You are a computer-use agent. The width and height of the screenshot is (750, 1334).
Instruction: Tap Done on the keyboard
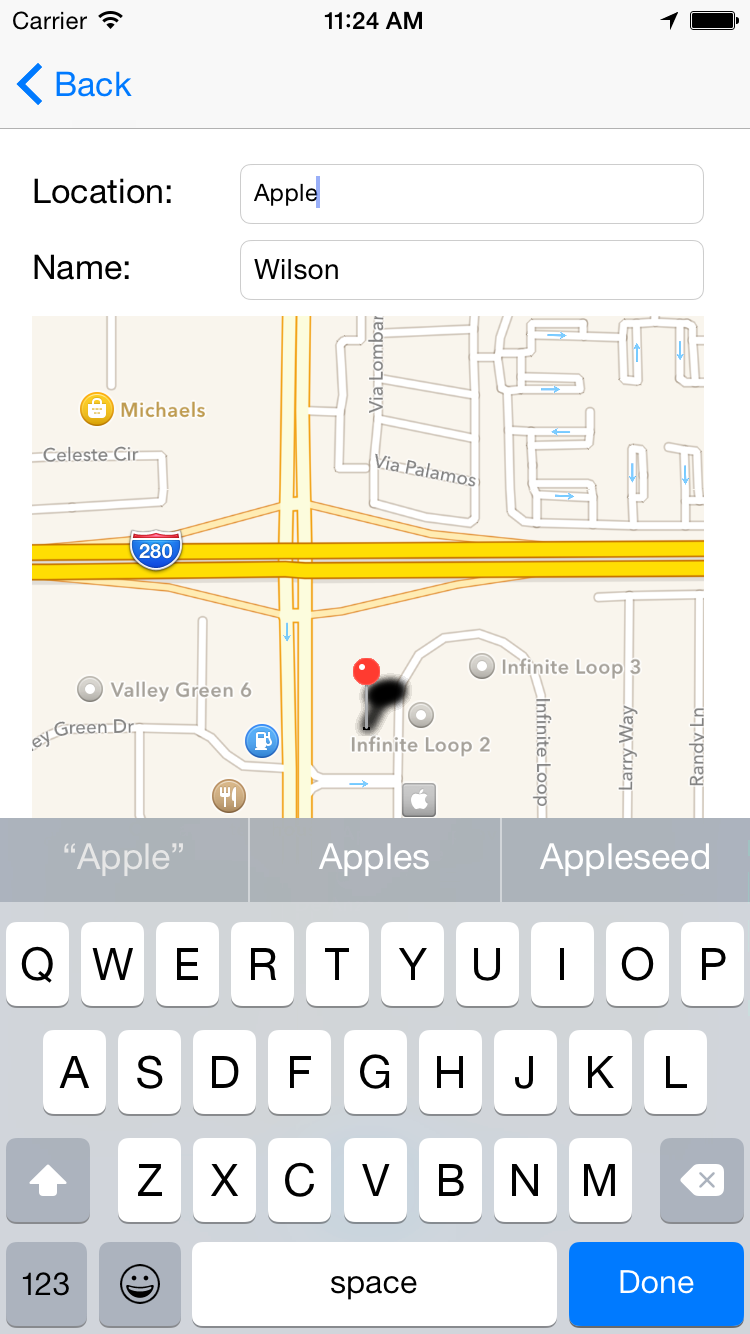[656, 1283]
